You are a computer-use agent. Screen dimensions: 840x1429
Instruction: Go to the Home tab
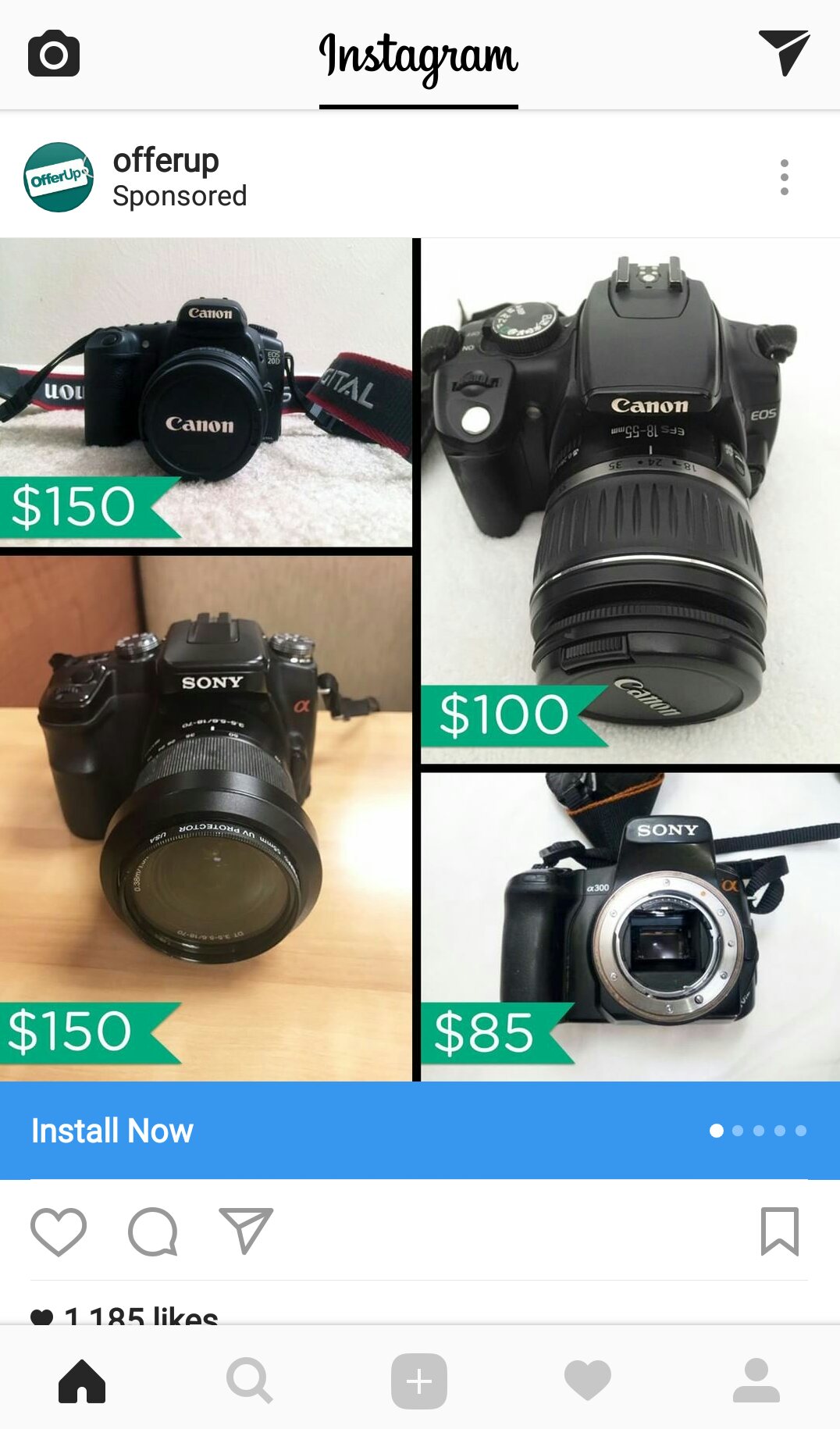[82, 1381]
